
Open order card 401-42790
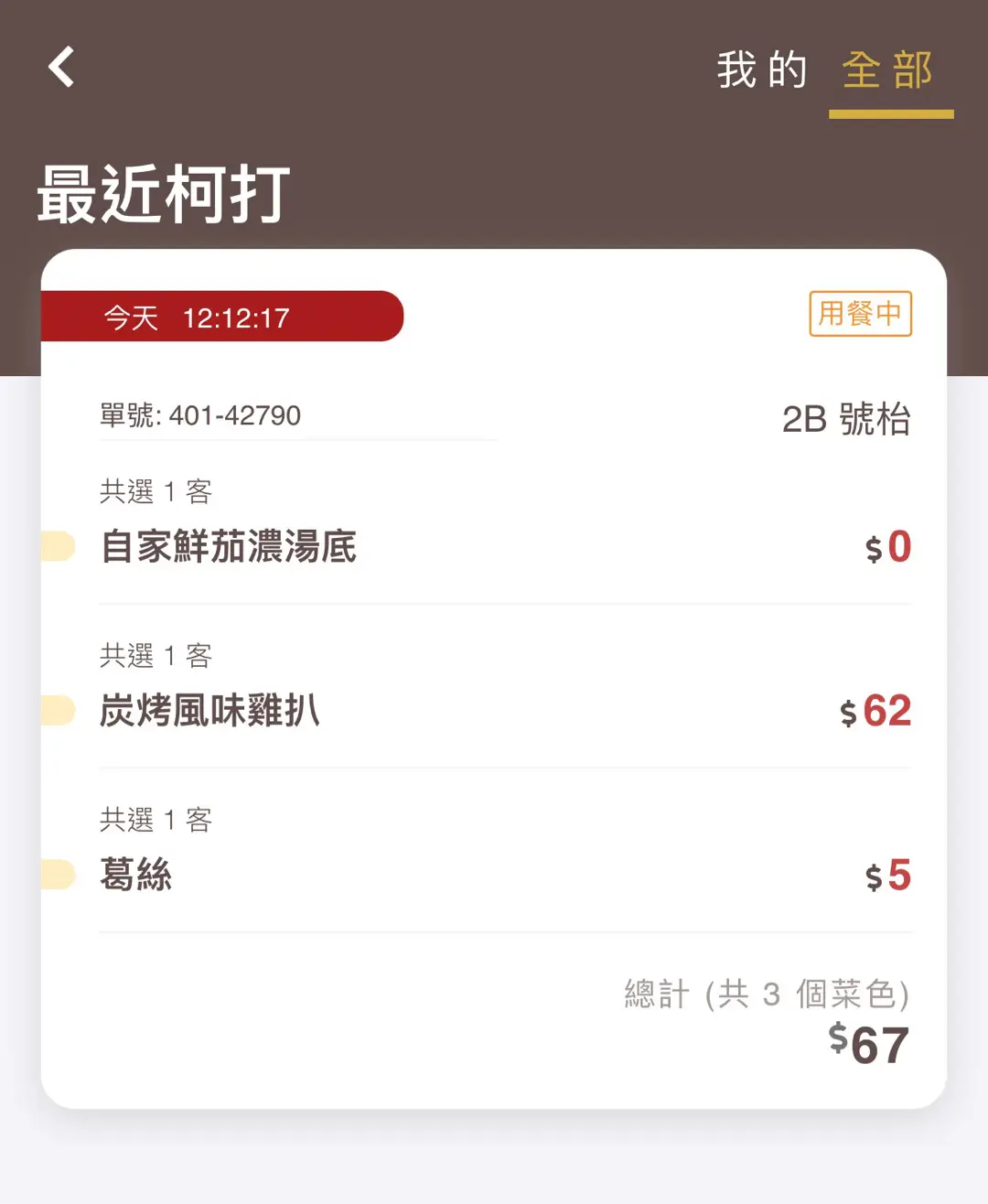pyautogui.click(x=494, y=677)
